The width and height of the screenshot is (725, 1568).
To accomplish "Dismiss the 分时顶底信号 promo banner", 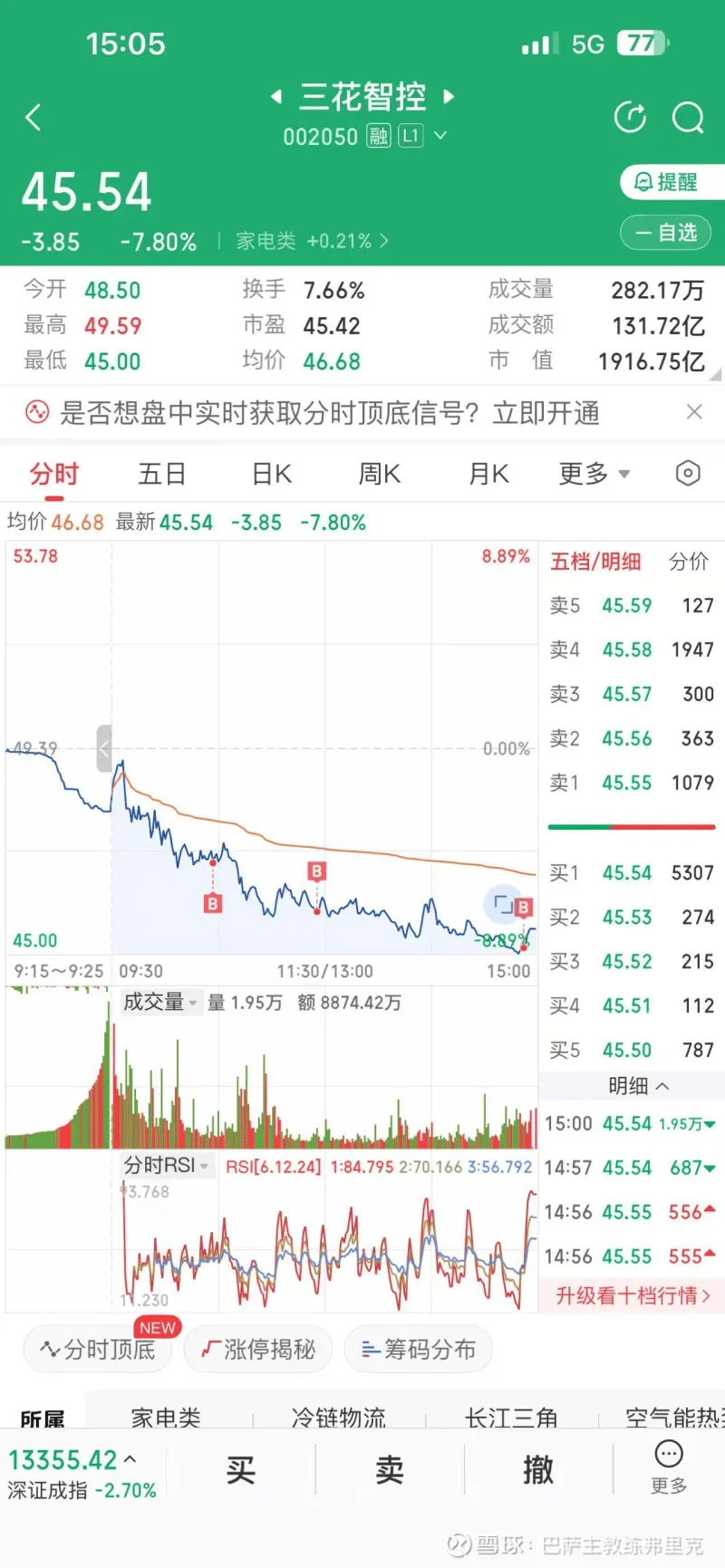I will tap(694, 412).
